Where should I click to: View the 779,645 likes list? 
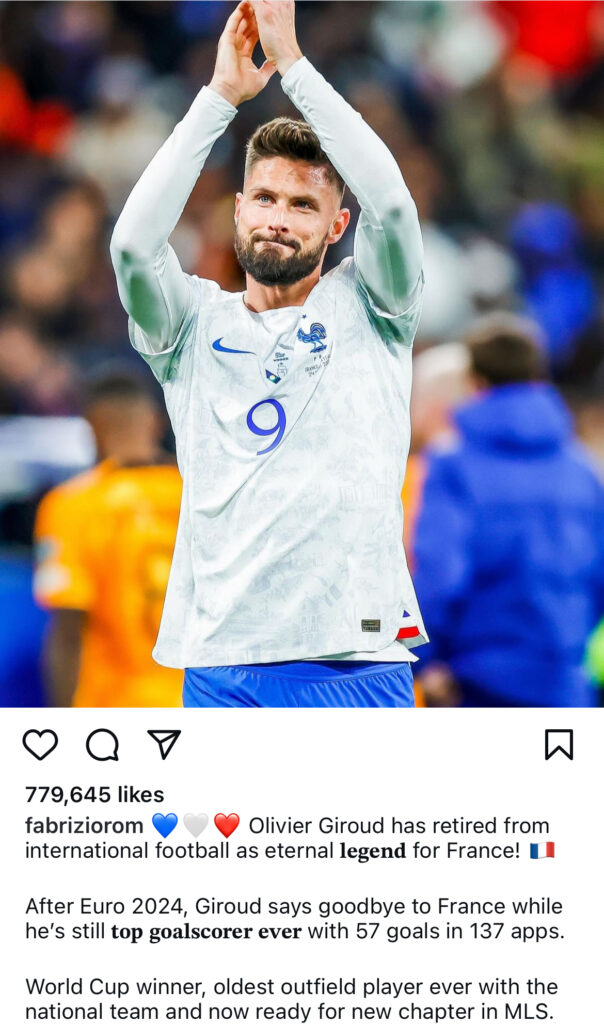tap(94, 795)
